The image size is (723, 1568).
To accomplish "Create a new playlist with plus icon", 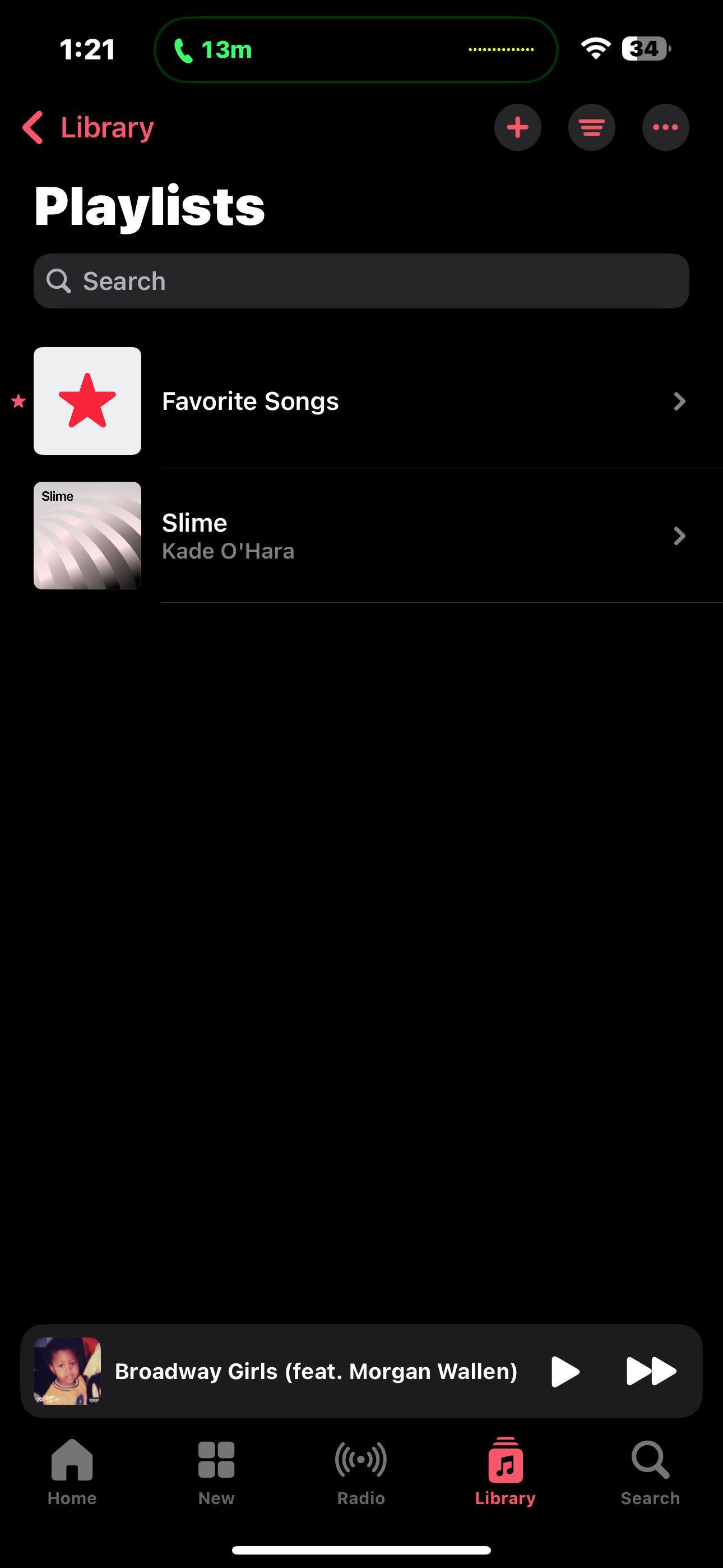I will (517, 128).
